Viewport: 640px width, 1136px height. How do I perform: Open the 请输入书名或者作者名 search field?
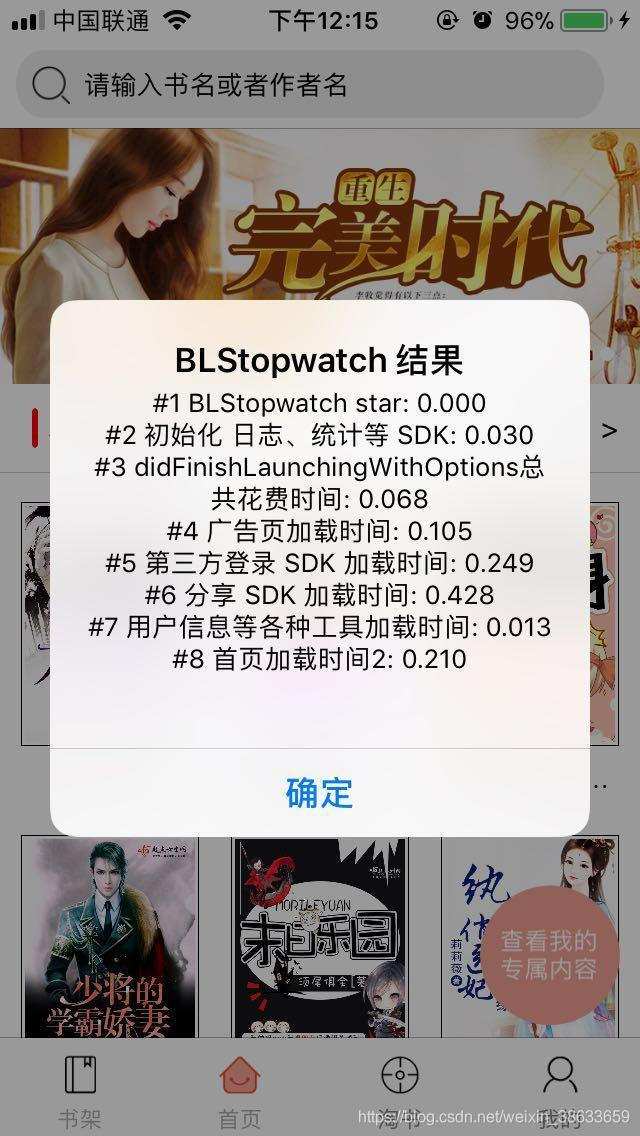(310, 85)
